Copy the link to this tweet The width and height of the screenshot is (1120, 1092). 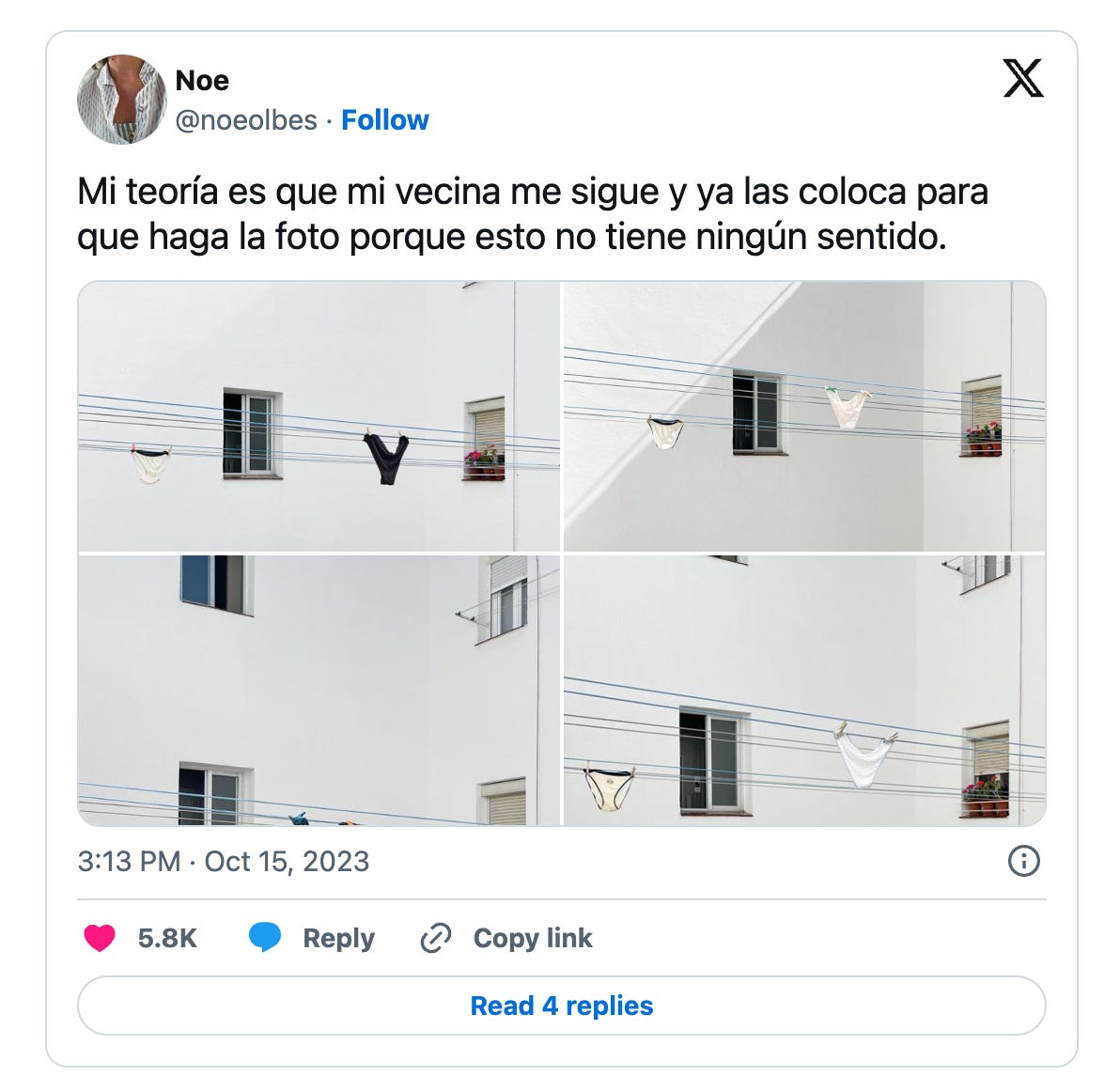[506, 938]
